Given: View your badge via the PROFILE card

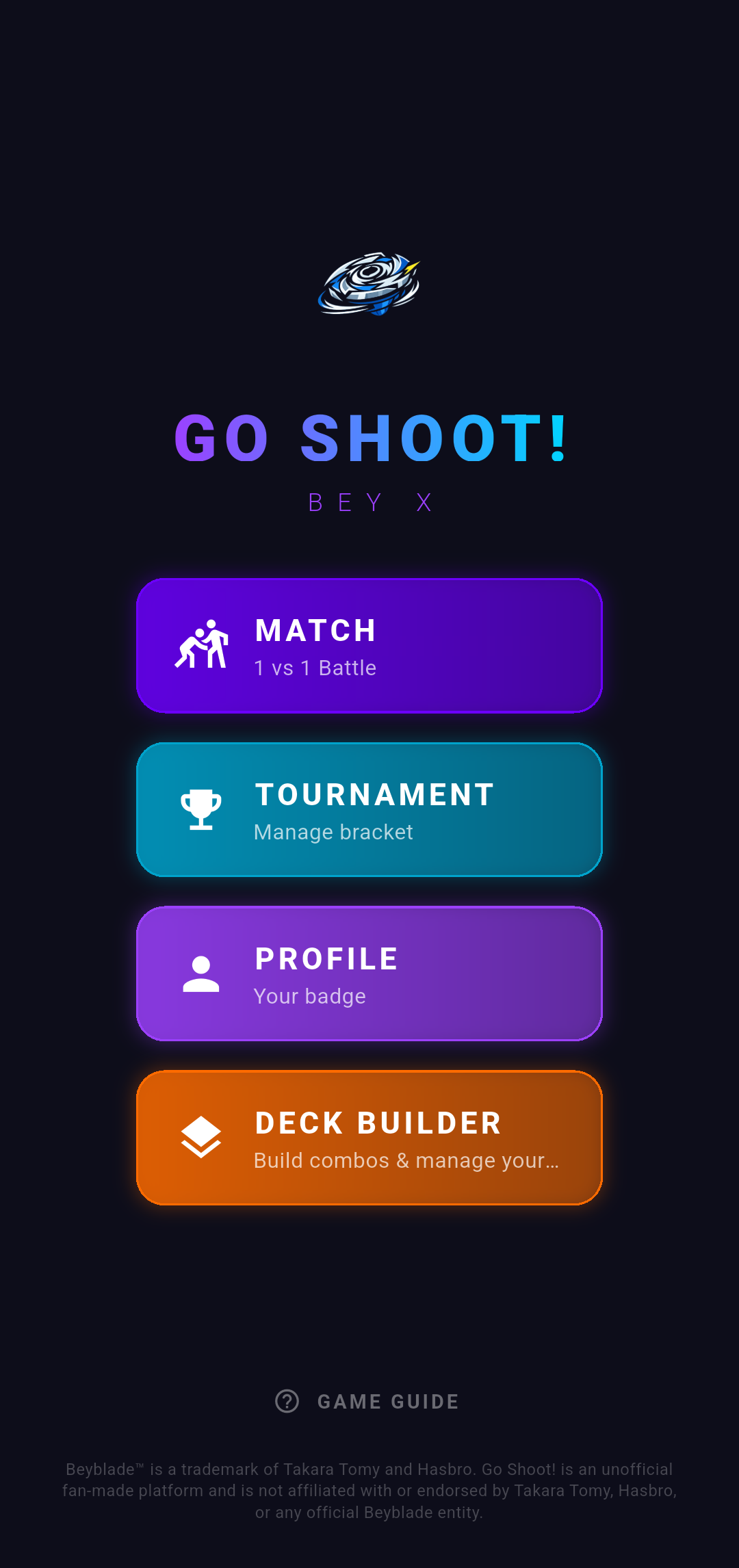Looking at the screenshot, I should tap(369, 974).
